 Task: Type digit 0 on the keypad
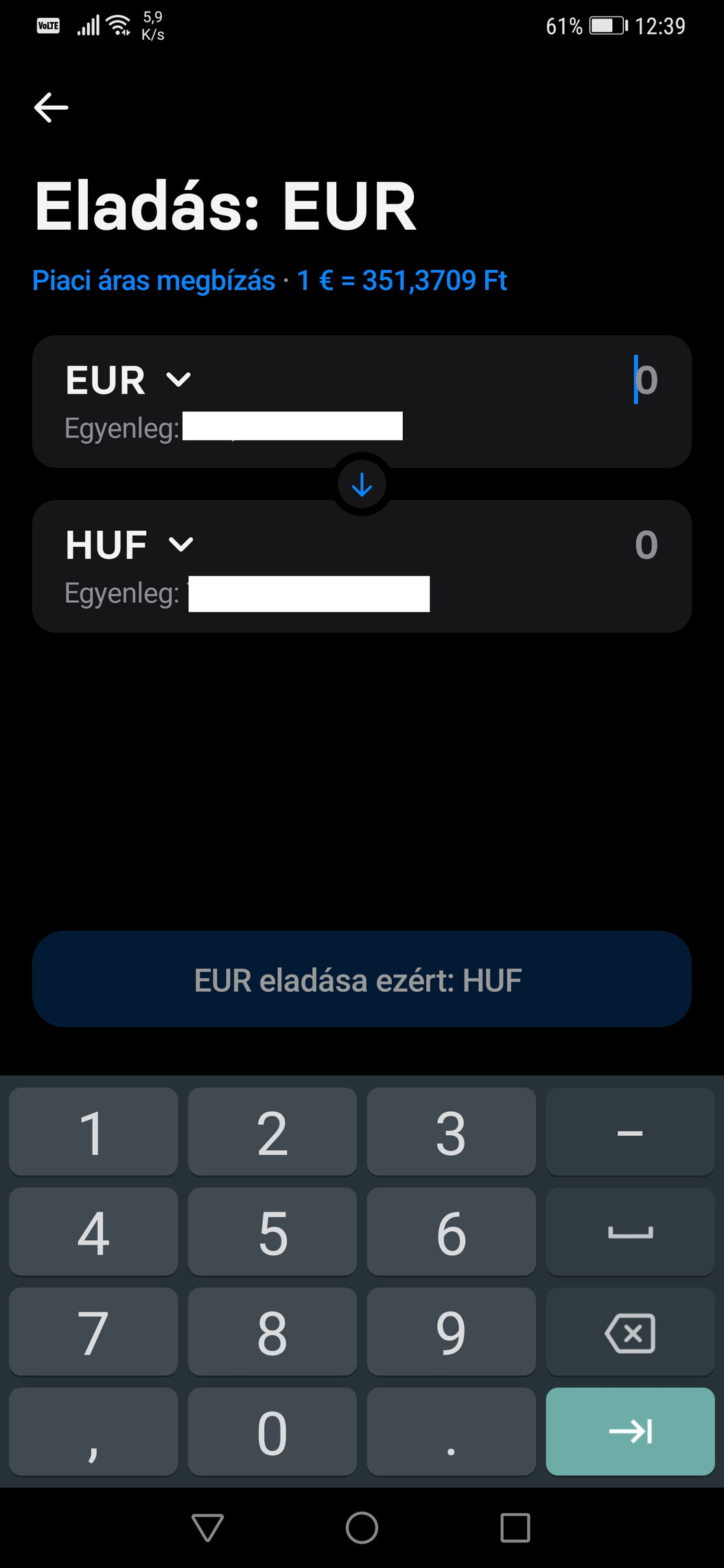point(272,1432)
